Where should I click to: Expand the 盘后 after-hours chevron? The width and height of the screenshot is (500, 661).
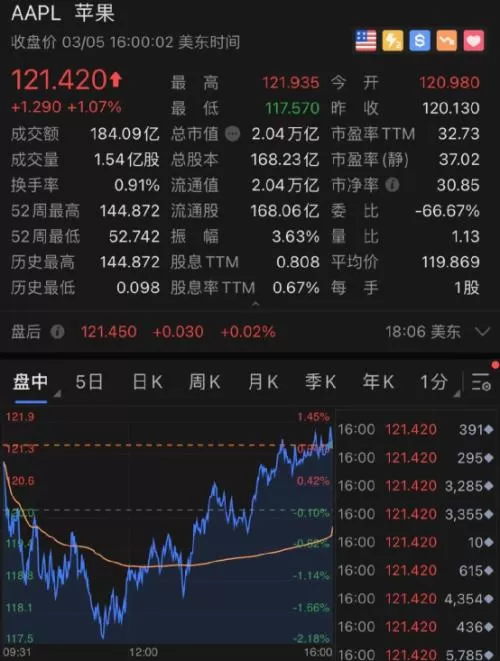tap(482, 332)
